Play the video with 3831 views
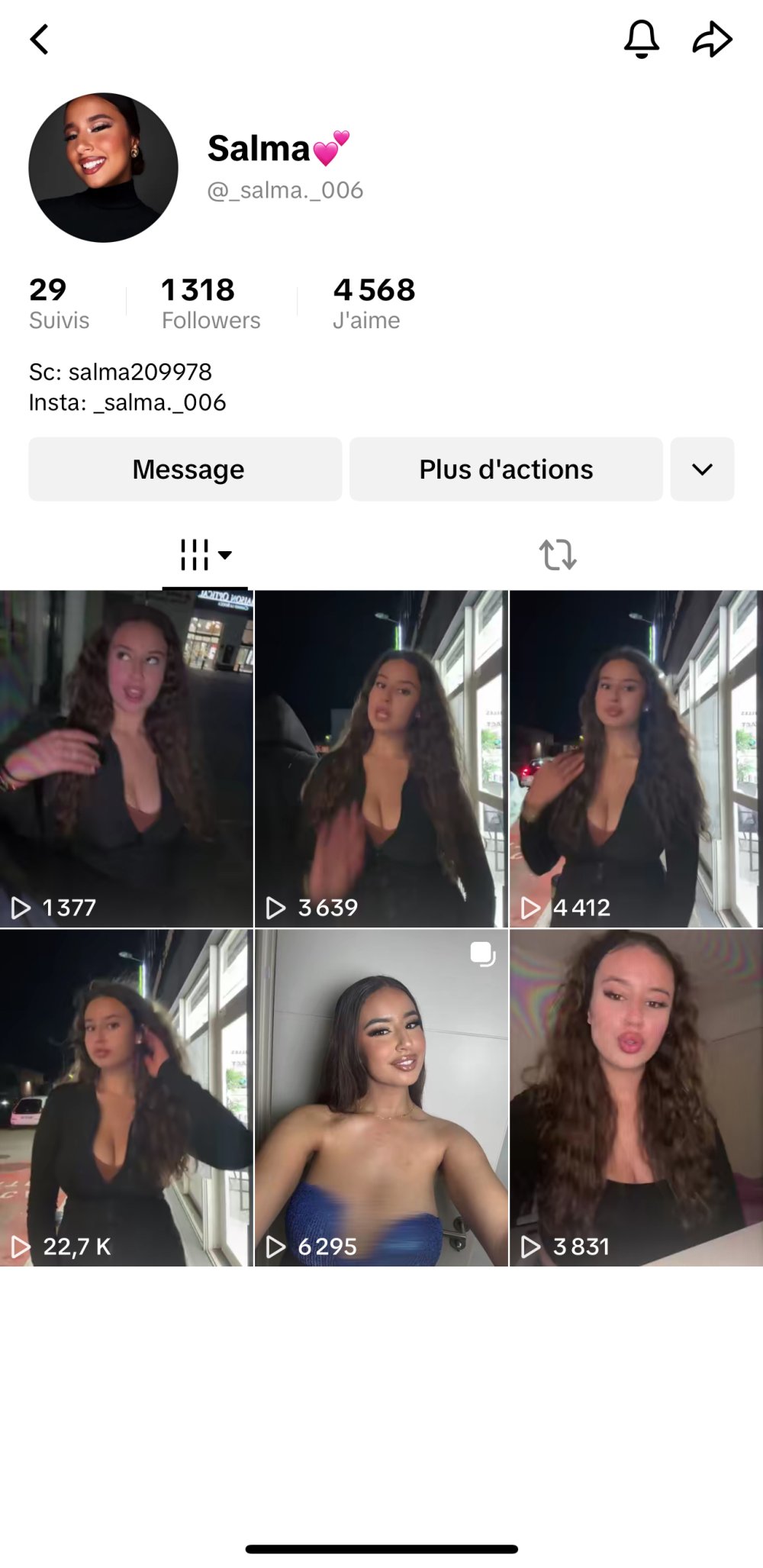 (x=636, y=1098)
